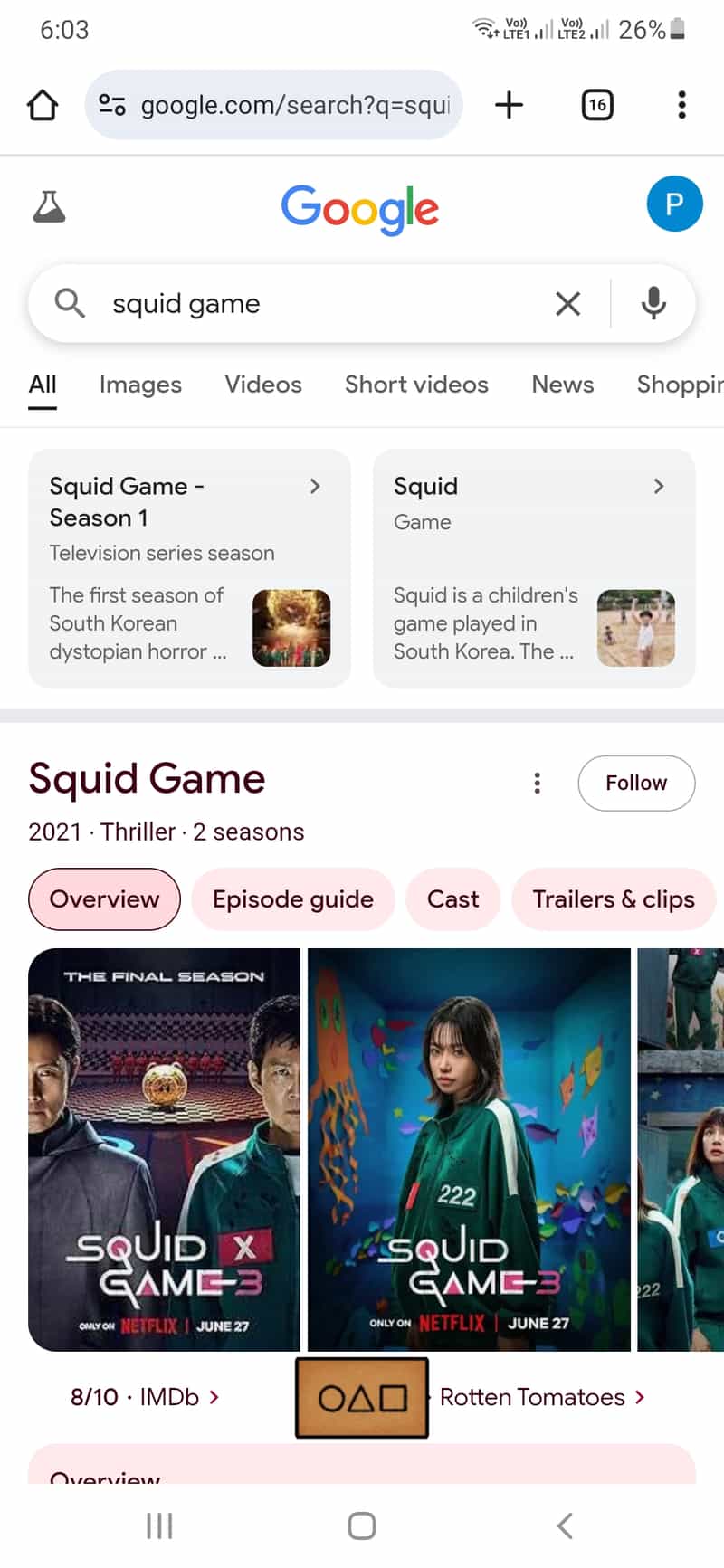Switch to the Short videos tab

pyautogui.click(x=416, y=385)
